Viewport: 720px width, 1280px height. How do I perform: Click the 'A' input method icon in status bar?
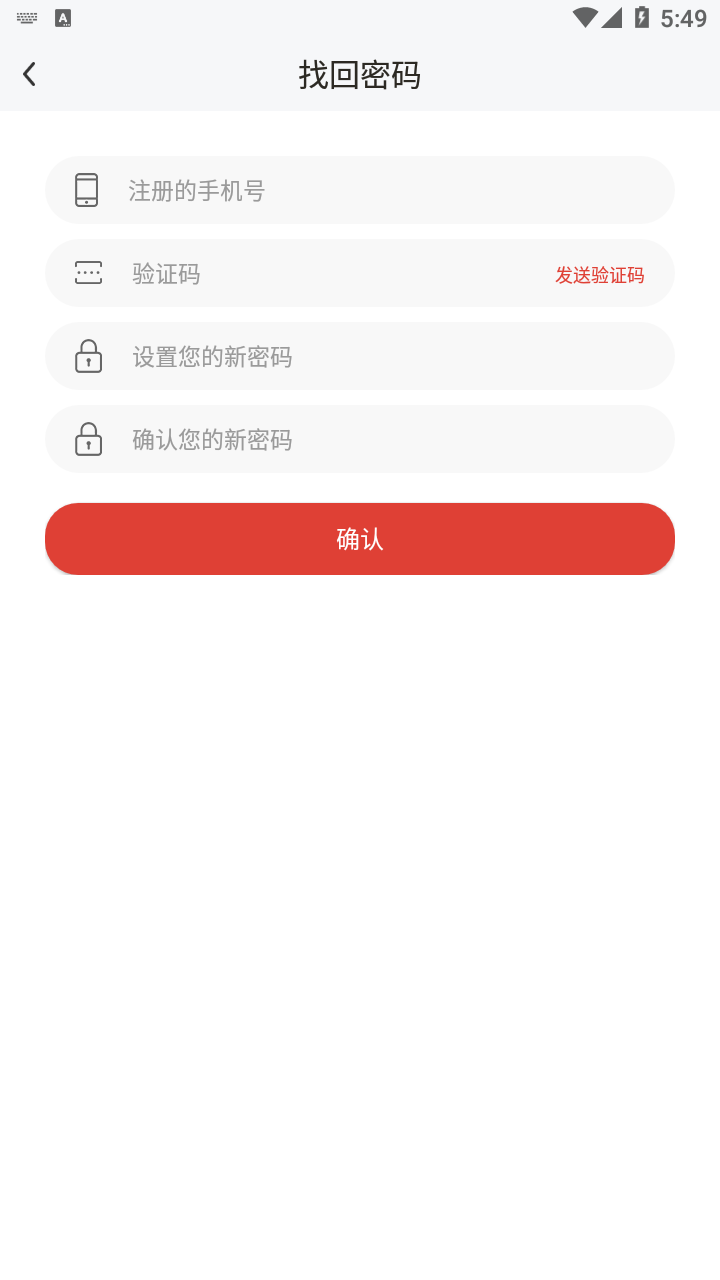click(x=63, y=17)
